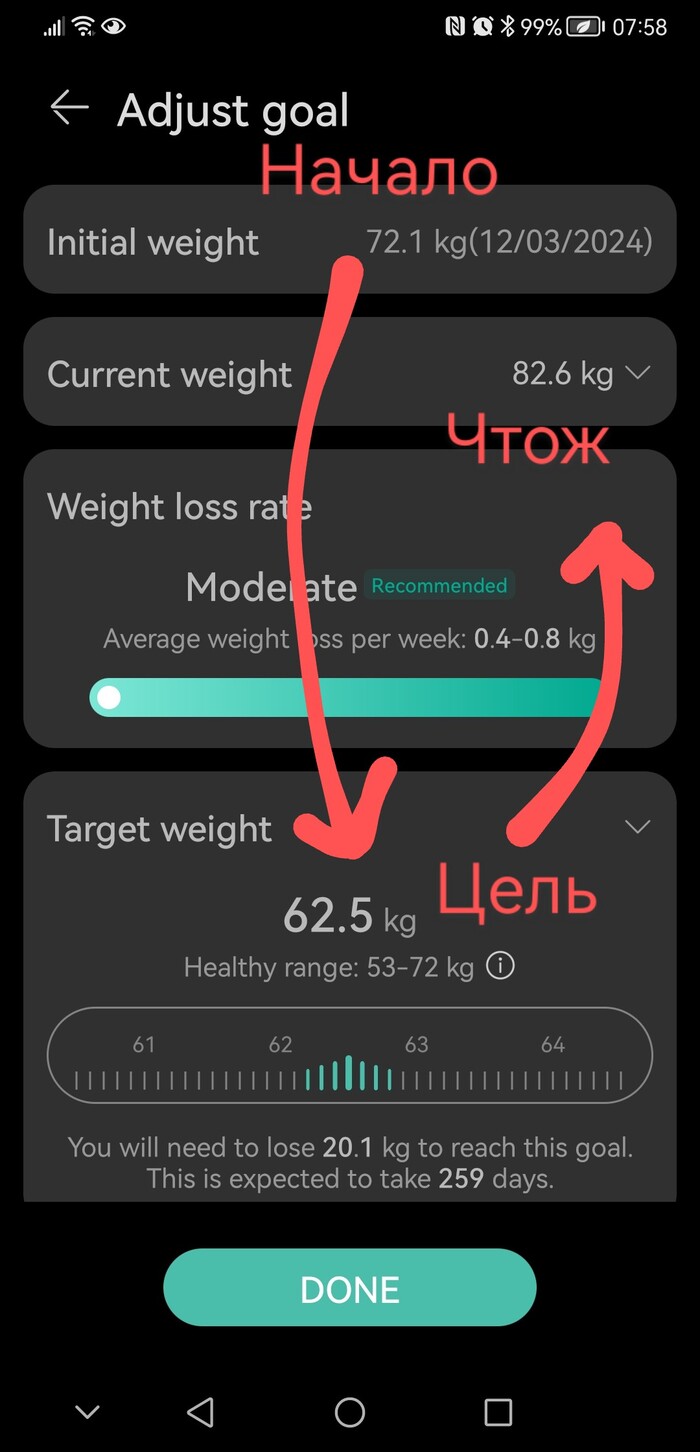Open recent apps from the navigation bar

click(498, 1412)
